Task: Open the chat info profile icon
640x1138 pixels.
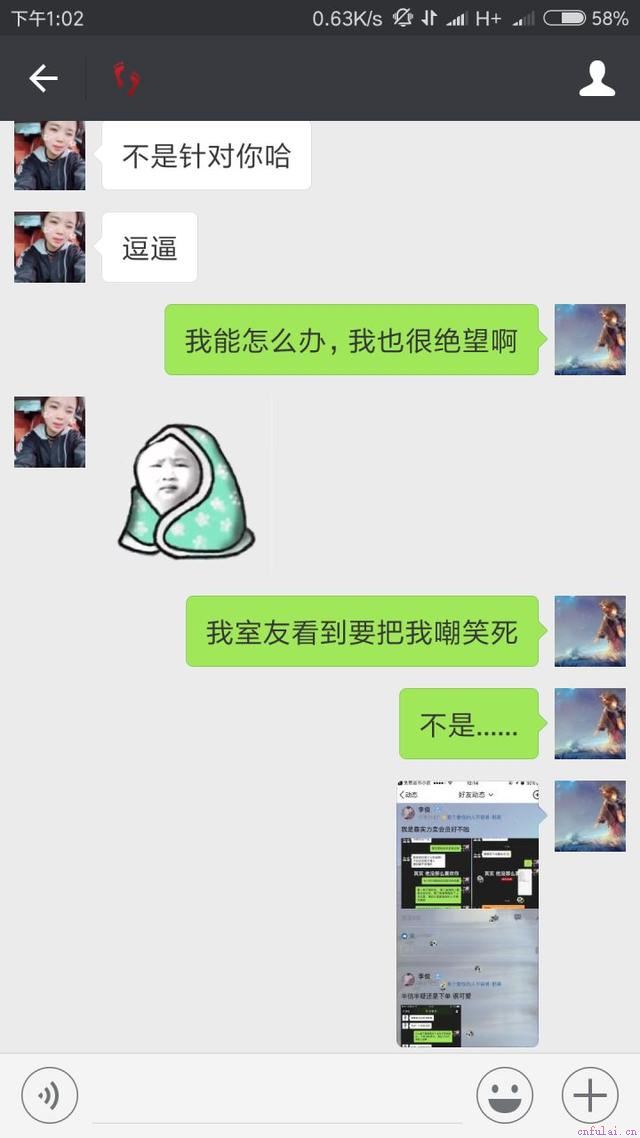Action: coord(597,78)
